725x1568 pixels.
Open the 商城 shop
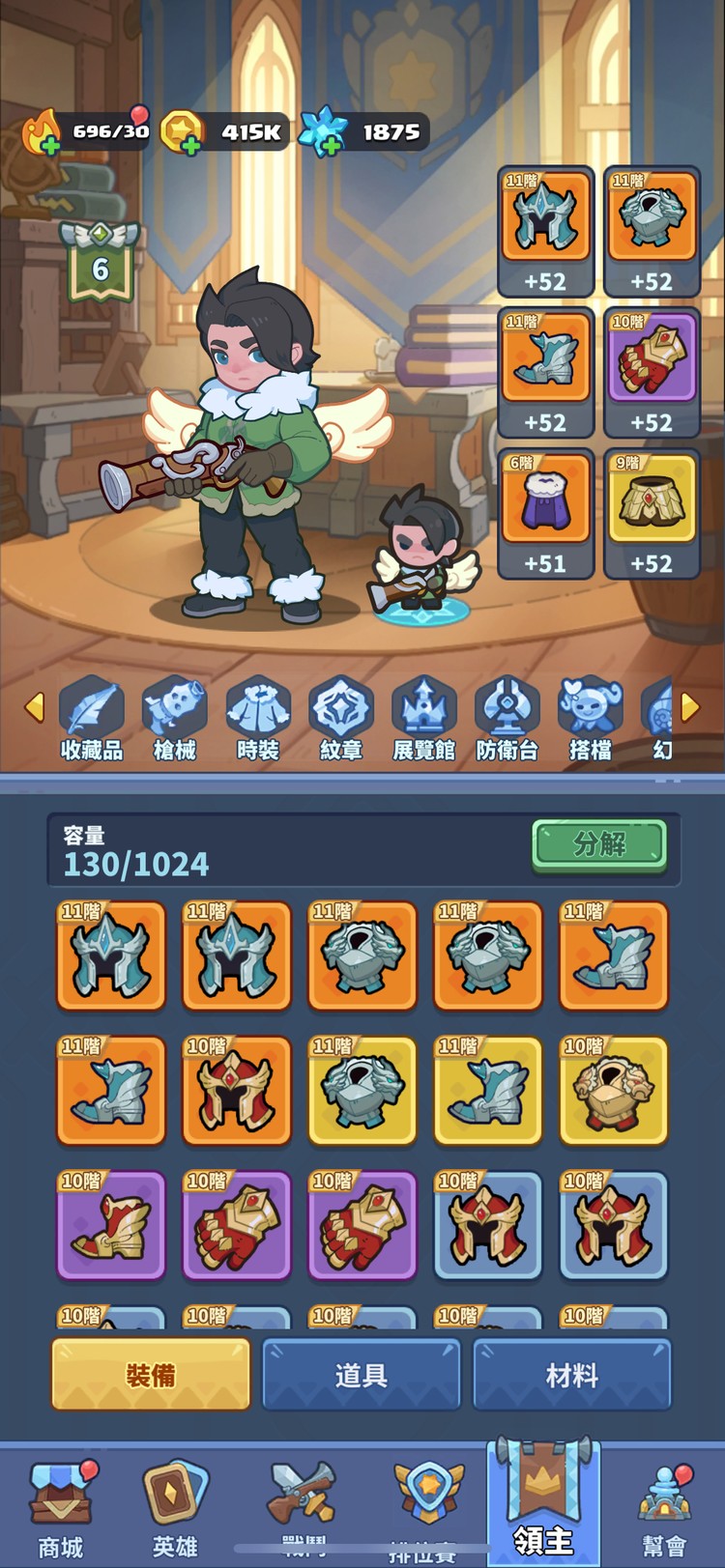pos(61,1509)
